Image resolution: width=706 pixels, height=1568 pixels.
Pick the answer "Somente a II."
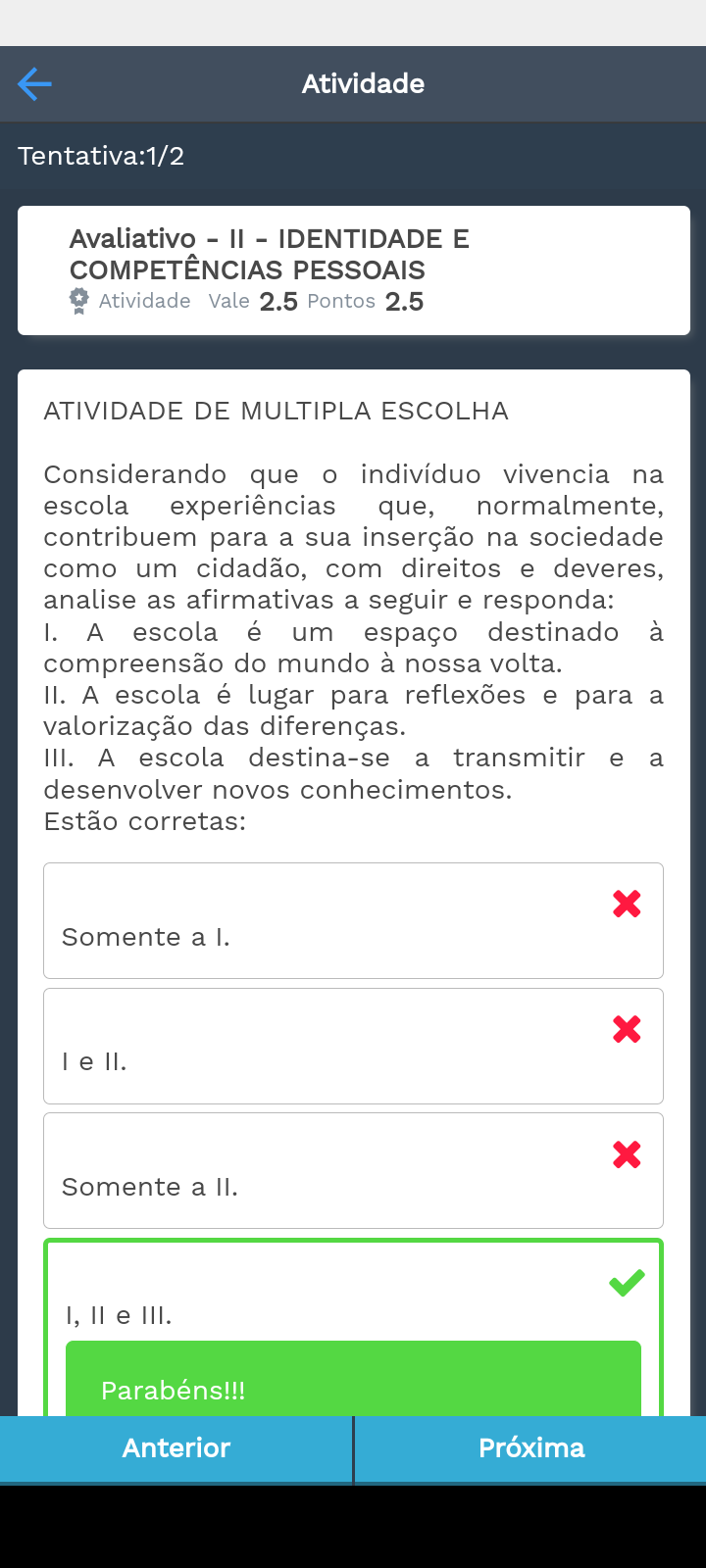(x=353, y=1171)
